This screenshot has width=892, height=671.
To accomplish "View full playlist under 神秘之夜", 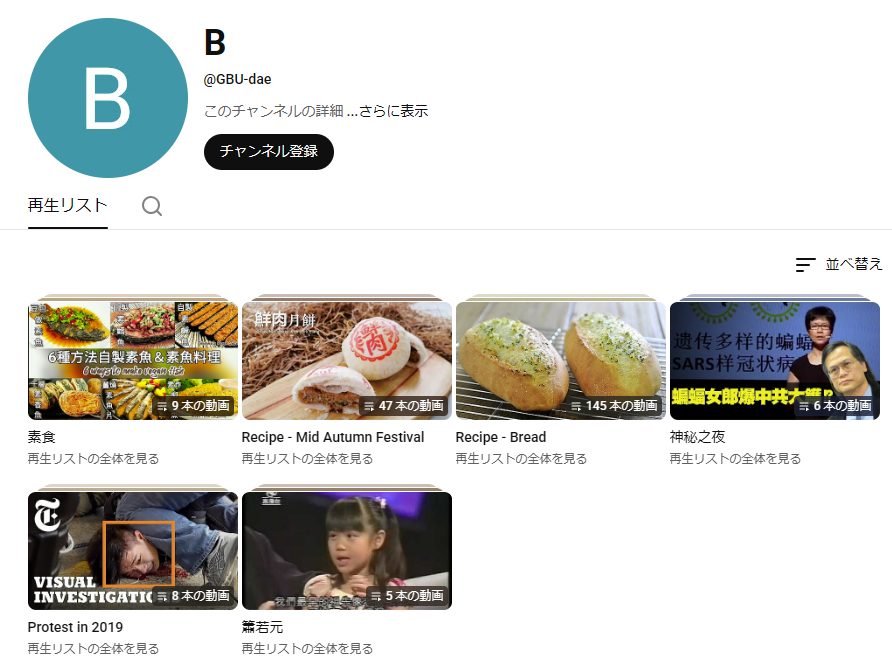I will 735,459.
